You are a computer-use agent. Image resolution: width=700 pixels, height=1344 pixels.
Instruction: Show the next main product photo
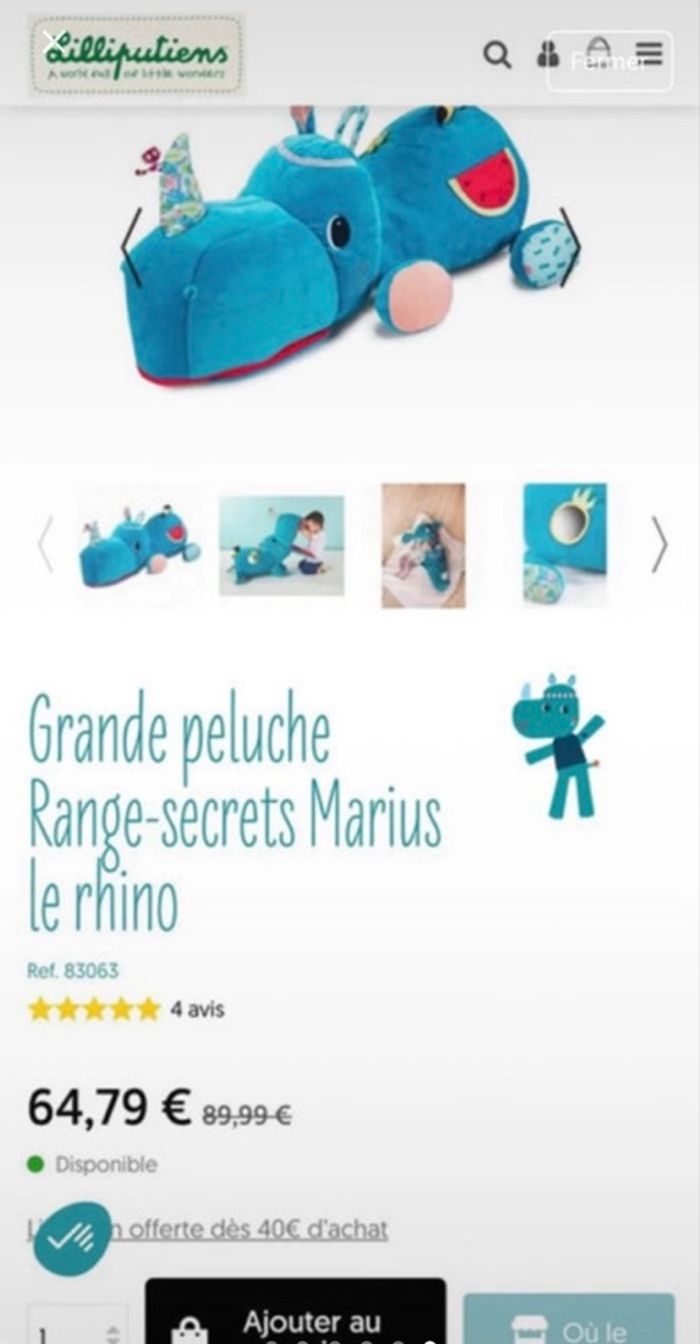[x=569, y=247]
